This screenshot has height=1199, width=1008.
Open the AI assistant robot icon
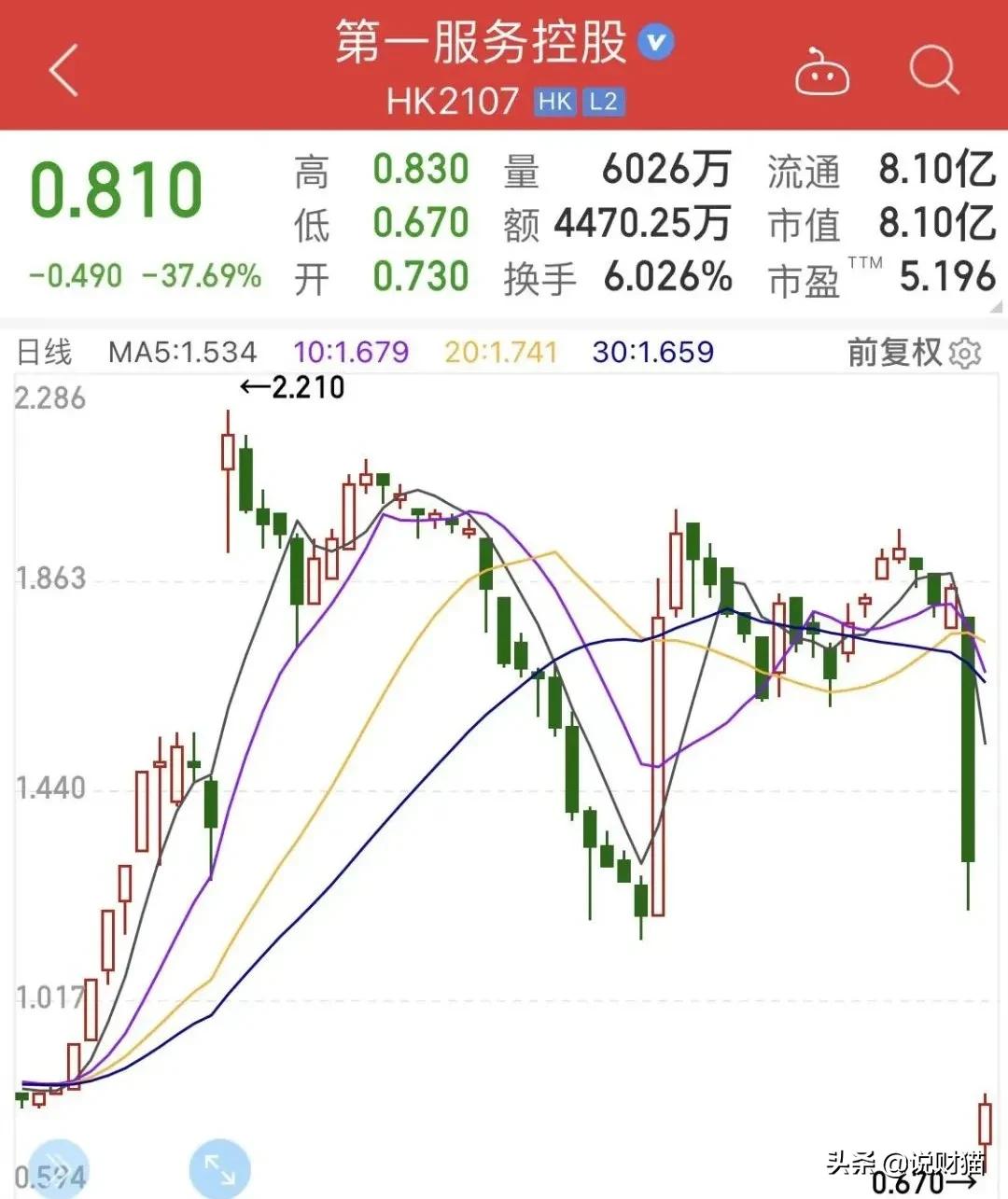[x=821, y=70]
